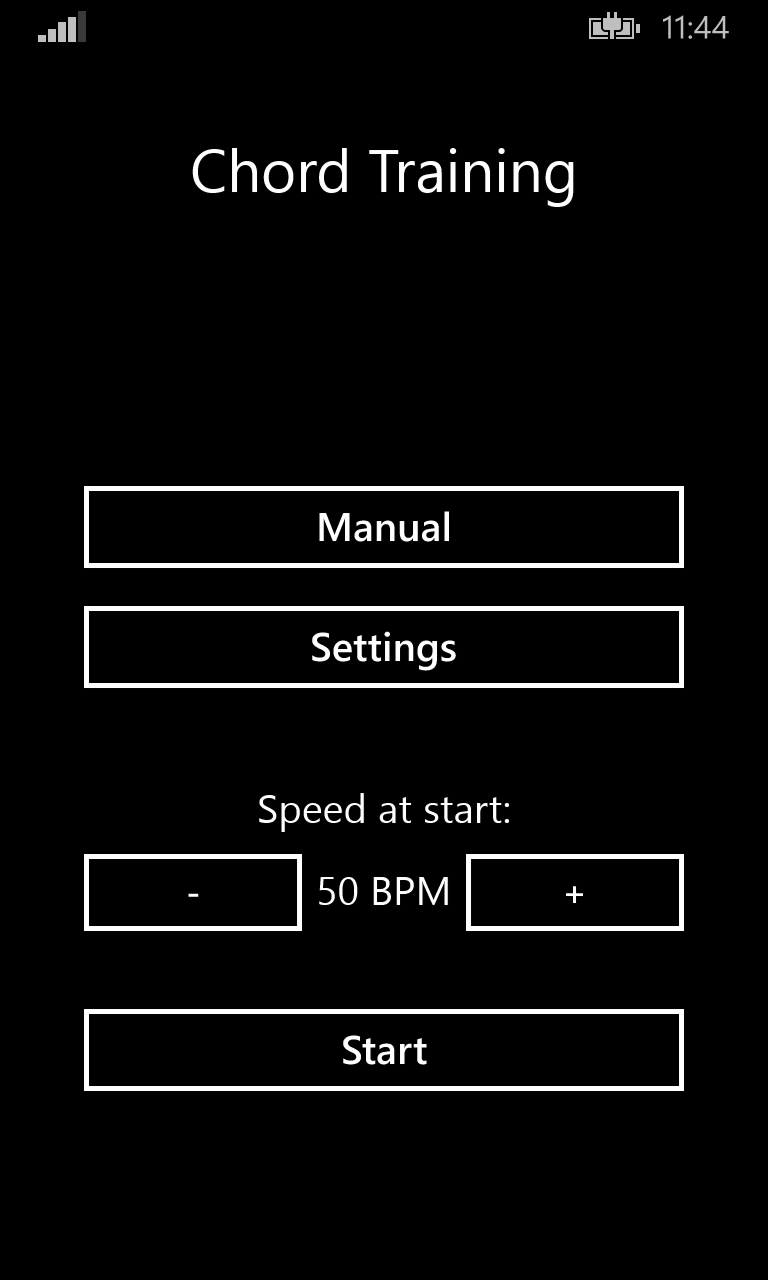The width and height of the screenshot is (768, 1280).
Task: Tap Start to begin chord training
Action: tap(384, 1050)
